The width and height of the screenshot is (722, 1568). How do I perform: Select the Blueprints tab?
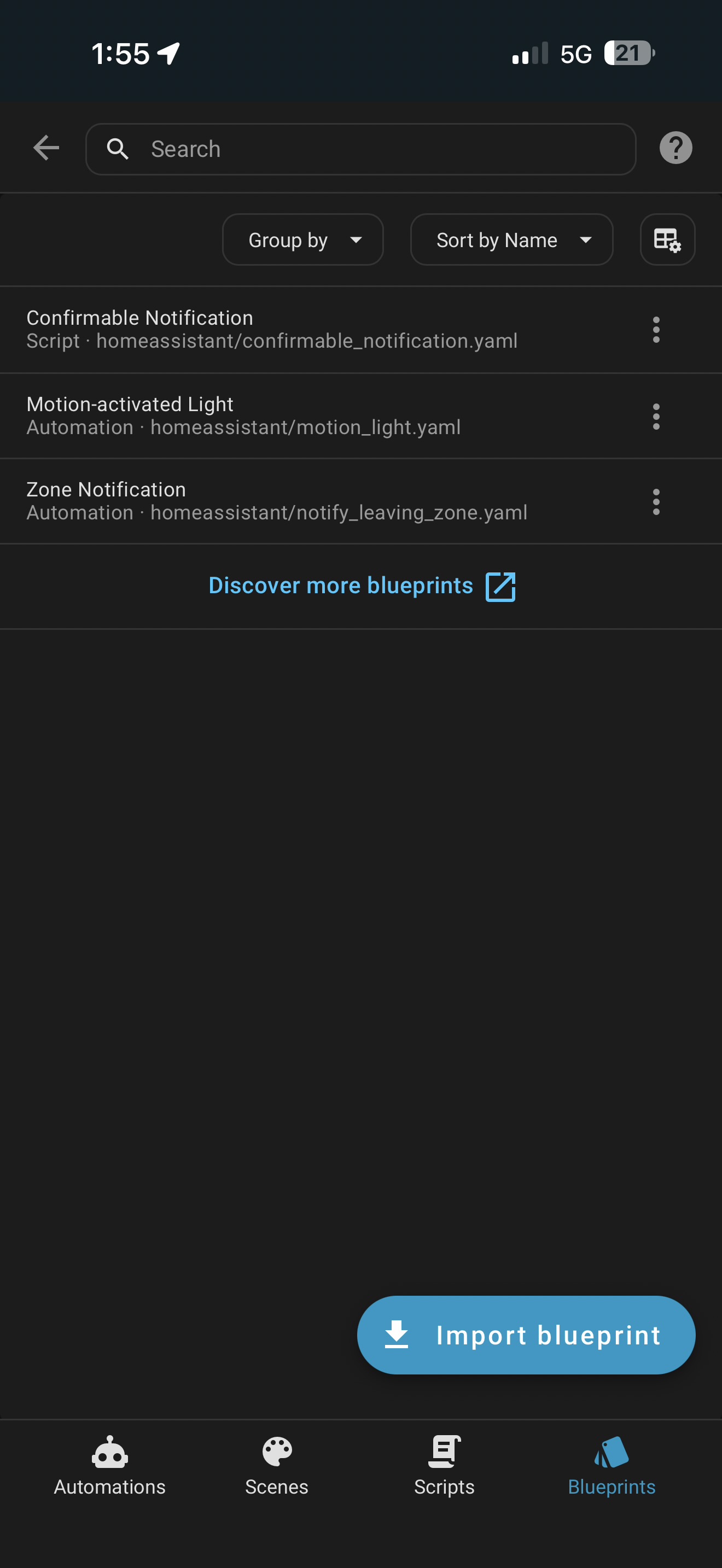[611, 1466]
